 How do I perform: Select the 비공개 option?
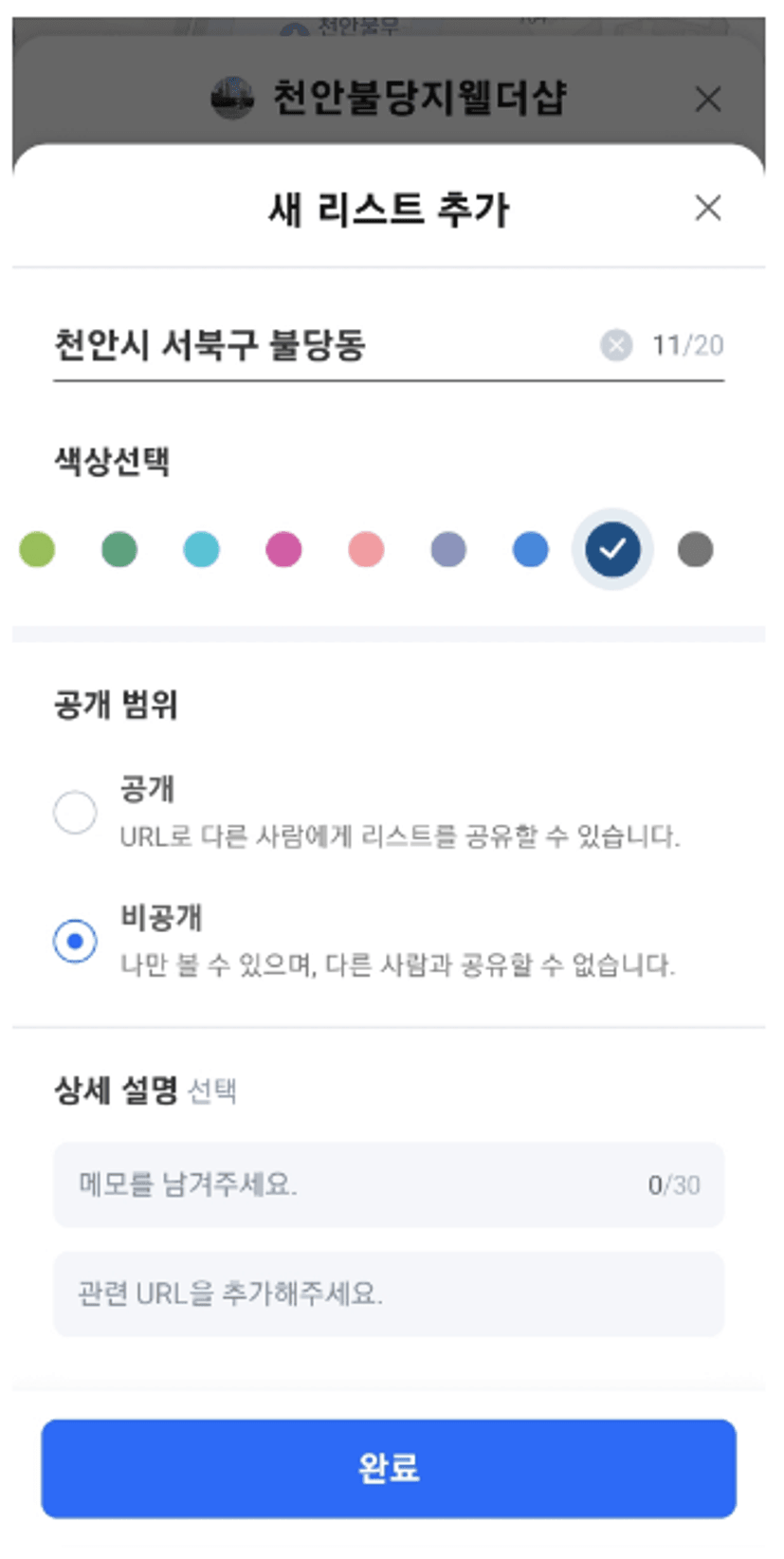pos(75,941)
